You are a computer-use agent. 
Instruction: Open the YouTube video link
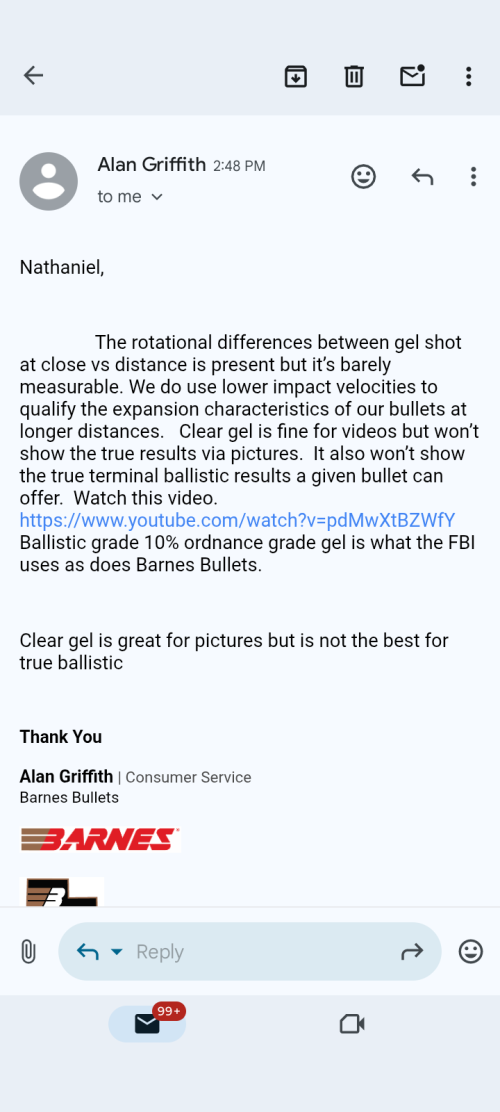tap(237, 520)
